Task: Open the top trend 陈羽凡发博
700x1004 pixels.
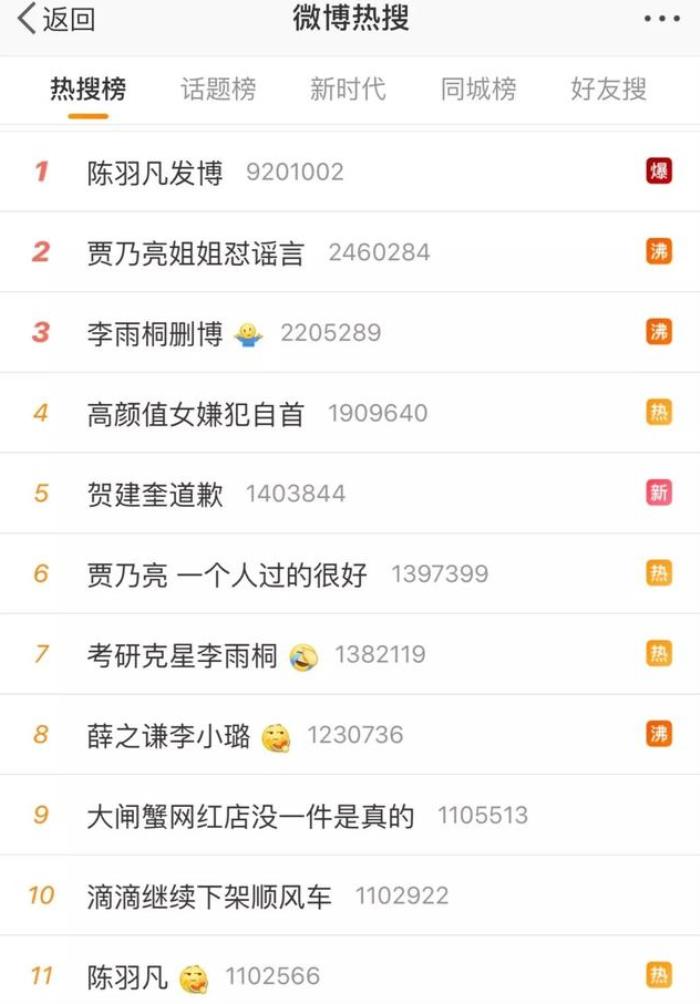Action: tap(155, 172)
